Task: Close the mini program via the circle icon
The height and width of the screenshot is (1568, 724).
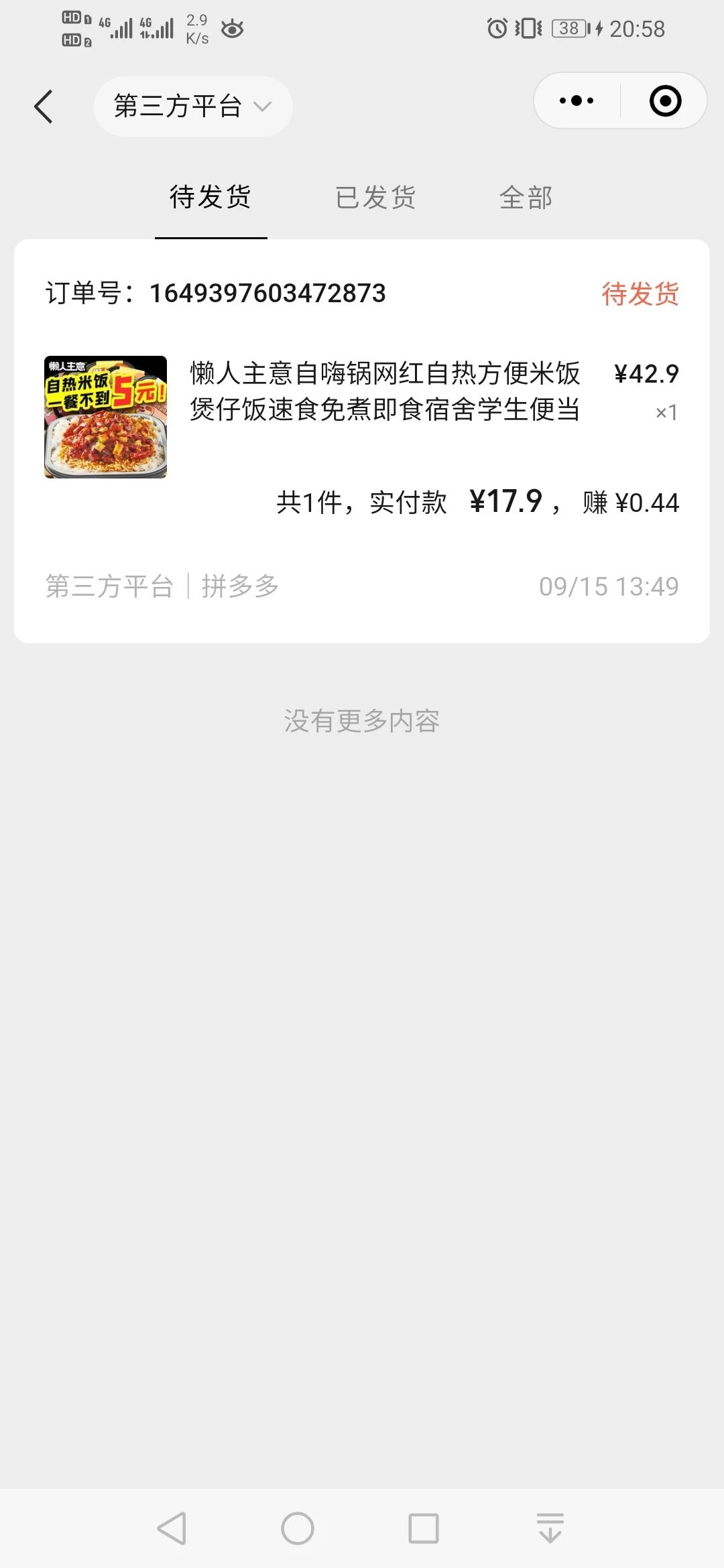Action: click(x=665, y=101)
